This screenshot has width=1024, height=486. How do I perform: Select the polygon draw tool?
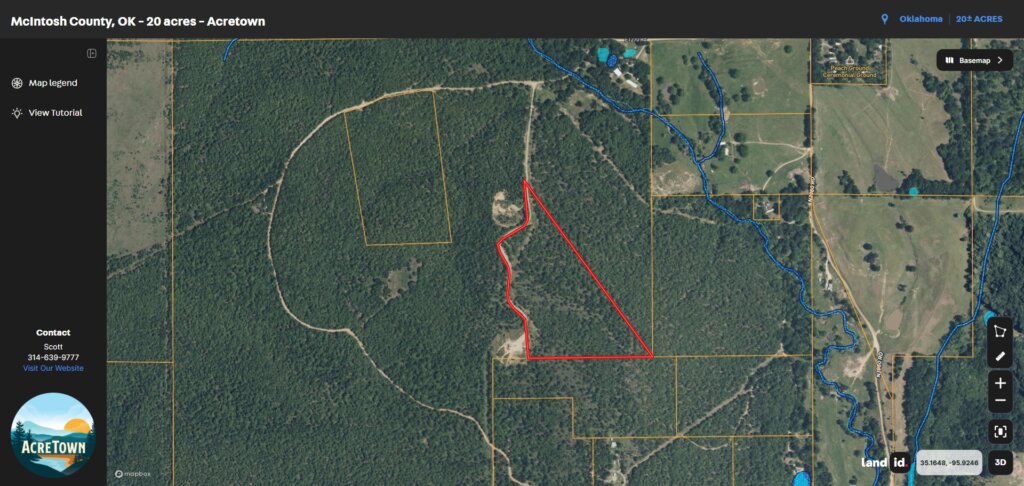point(1000,332)
